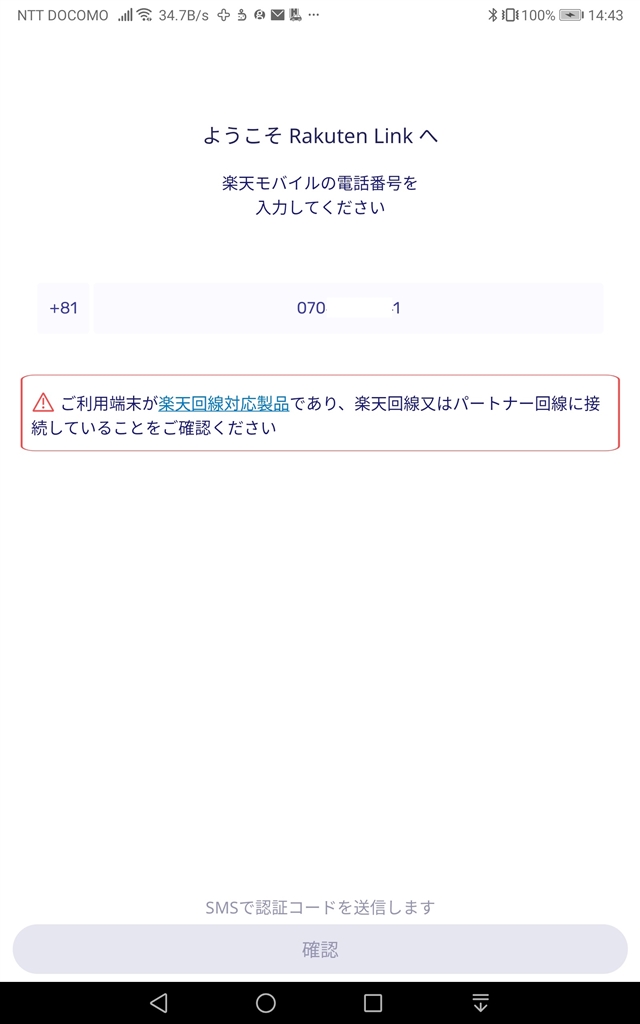Open the 楽天回線対応製品 link
This screenshot has height=1024, width=640.
pyautogui.click(x=224, y=404)
